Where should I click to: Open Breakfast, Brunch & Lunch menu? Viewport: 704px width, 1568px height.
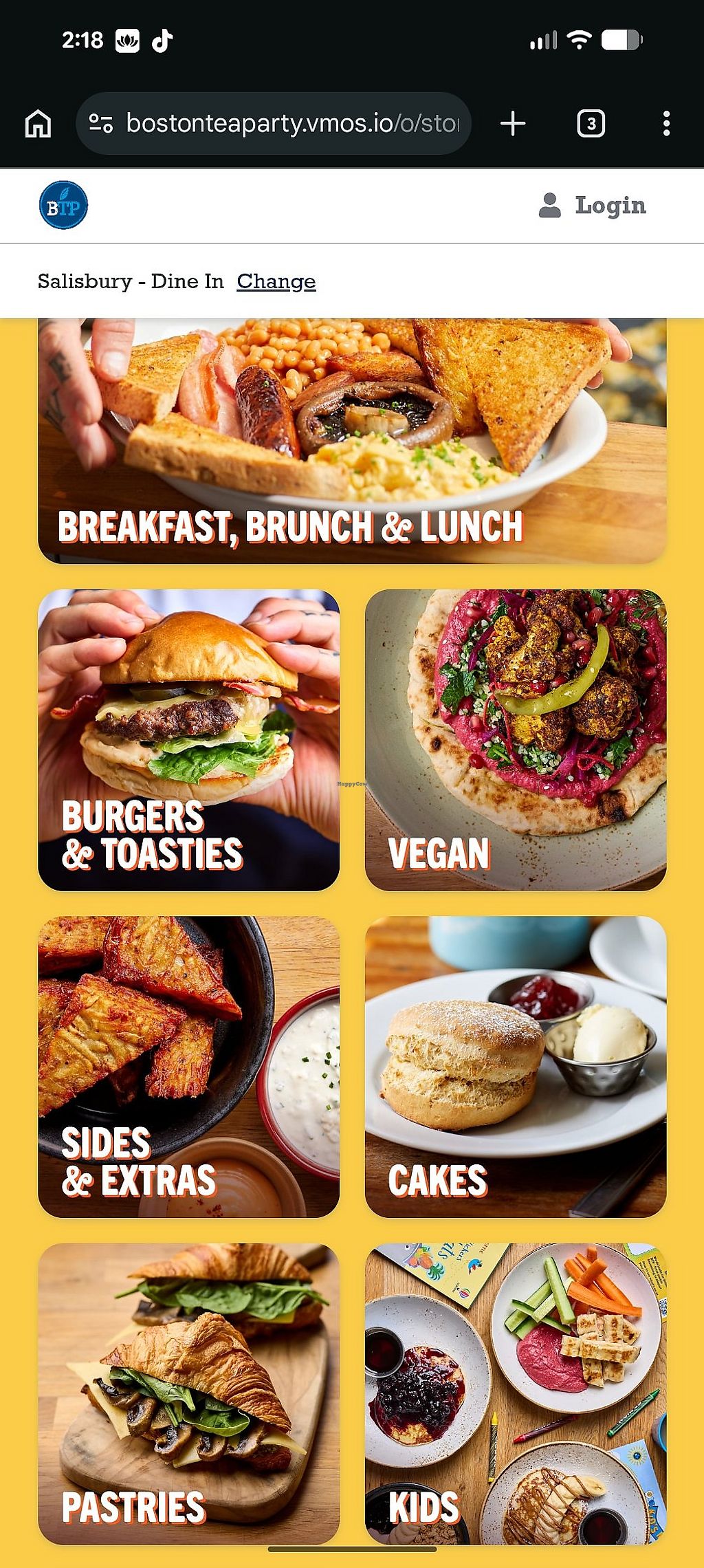pyautogui.click(x=352, y=442)
